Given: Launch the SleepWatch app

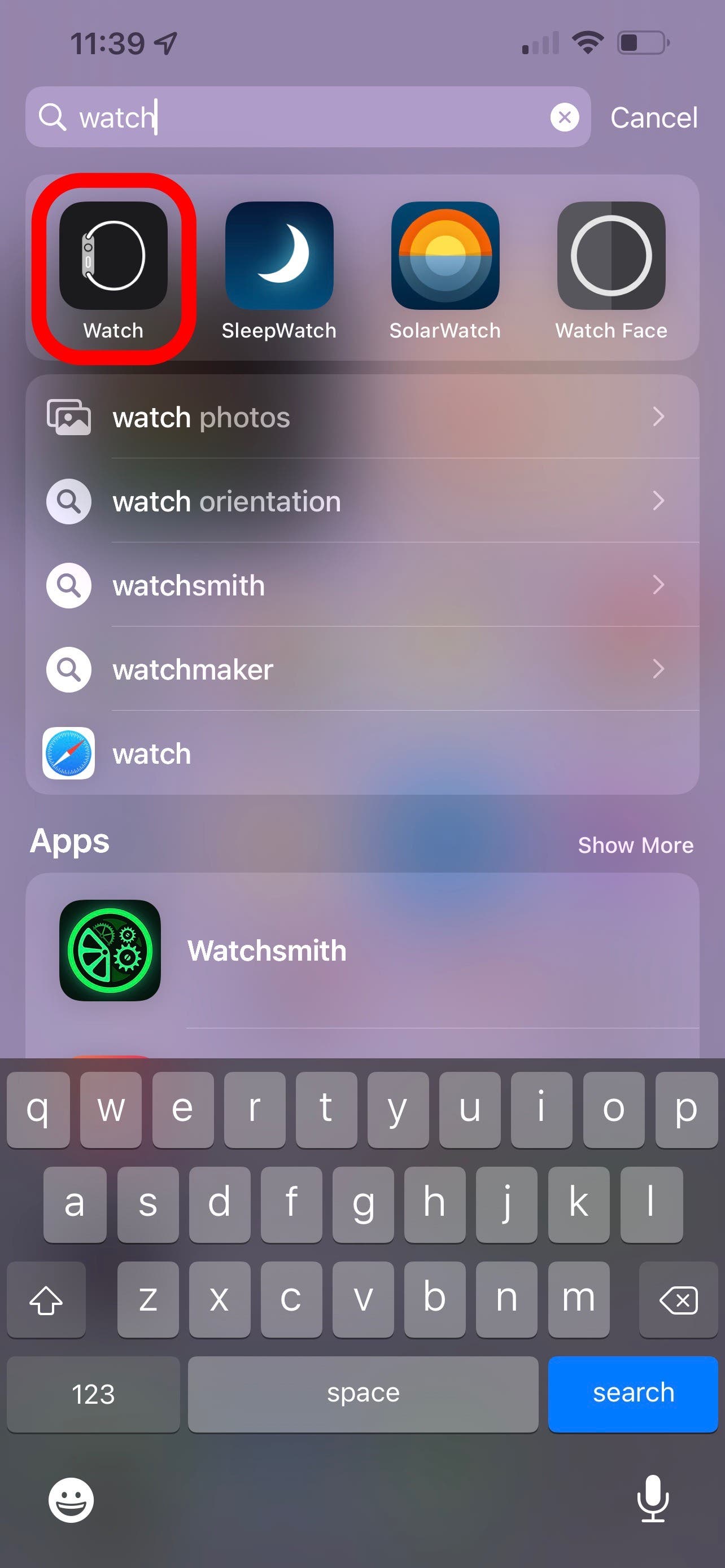Looking at the screenshot, I should point(279,256).
